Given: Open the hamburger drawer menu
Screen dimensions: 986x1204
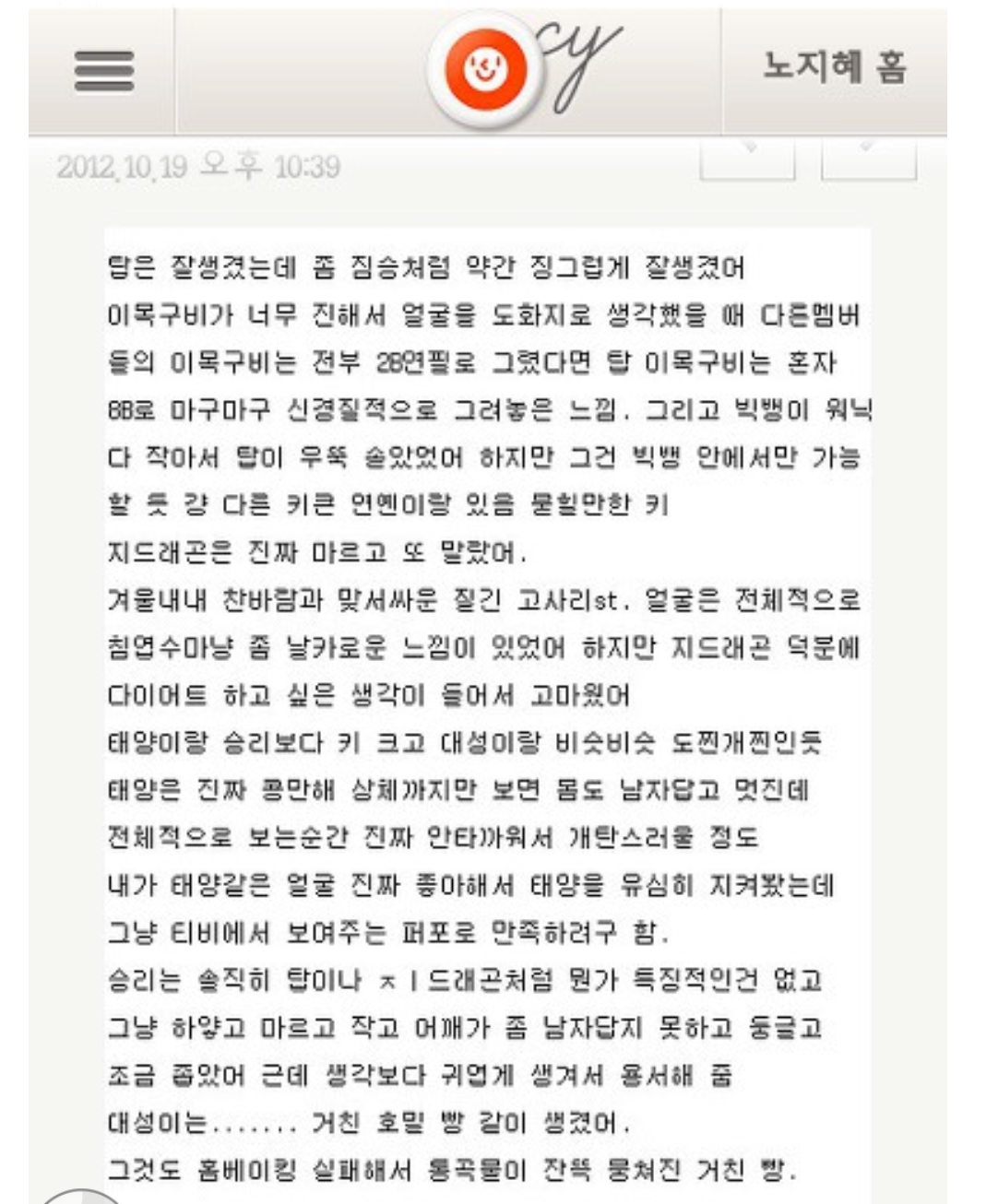Looking at the screenshot, I should [x=103, y=71].
